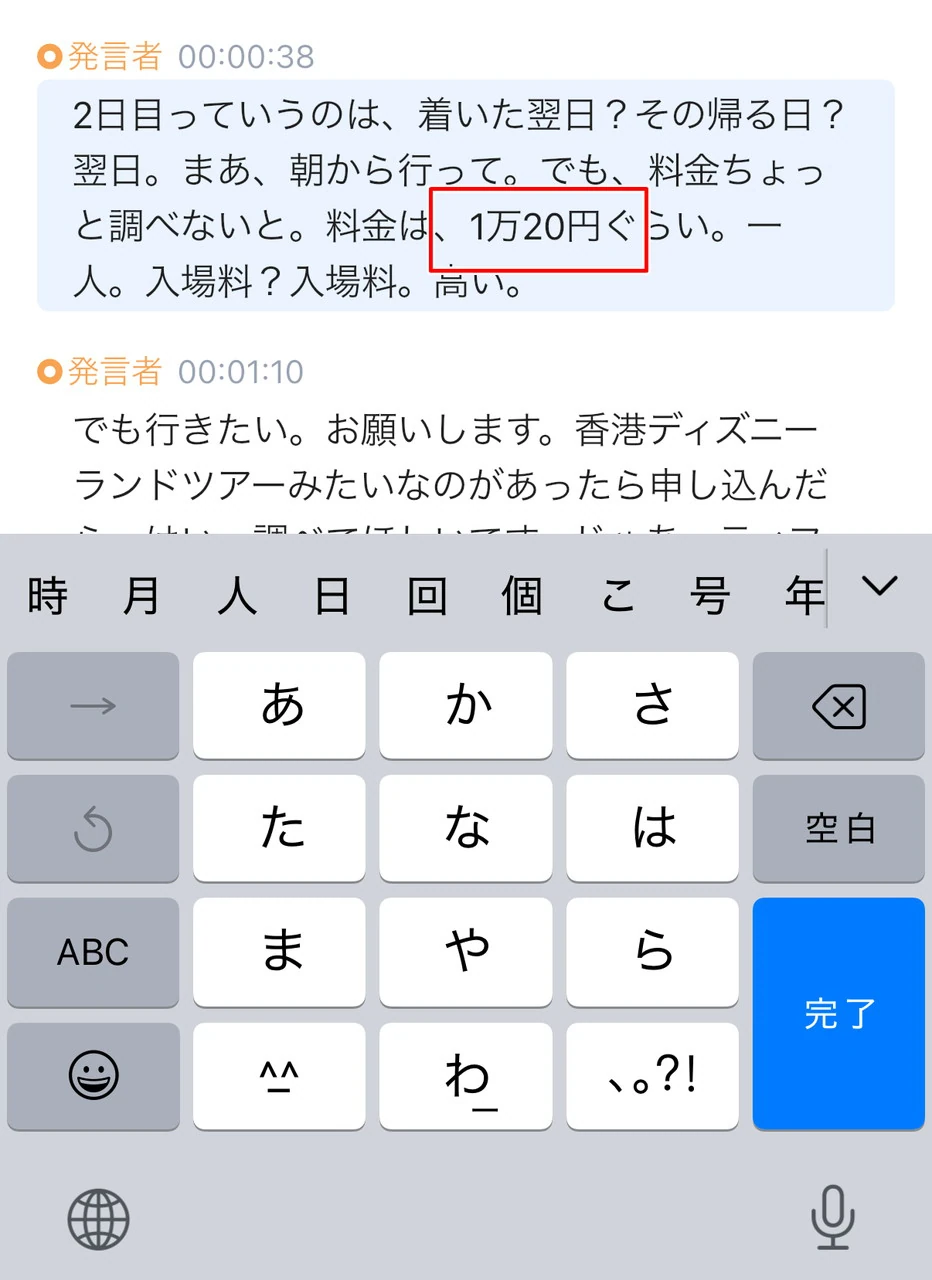Tap the right arrow cursor key
The width and height of the screenshot is (932, 1280).
[93, 707]
